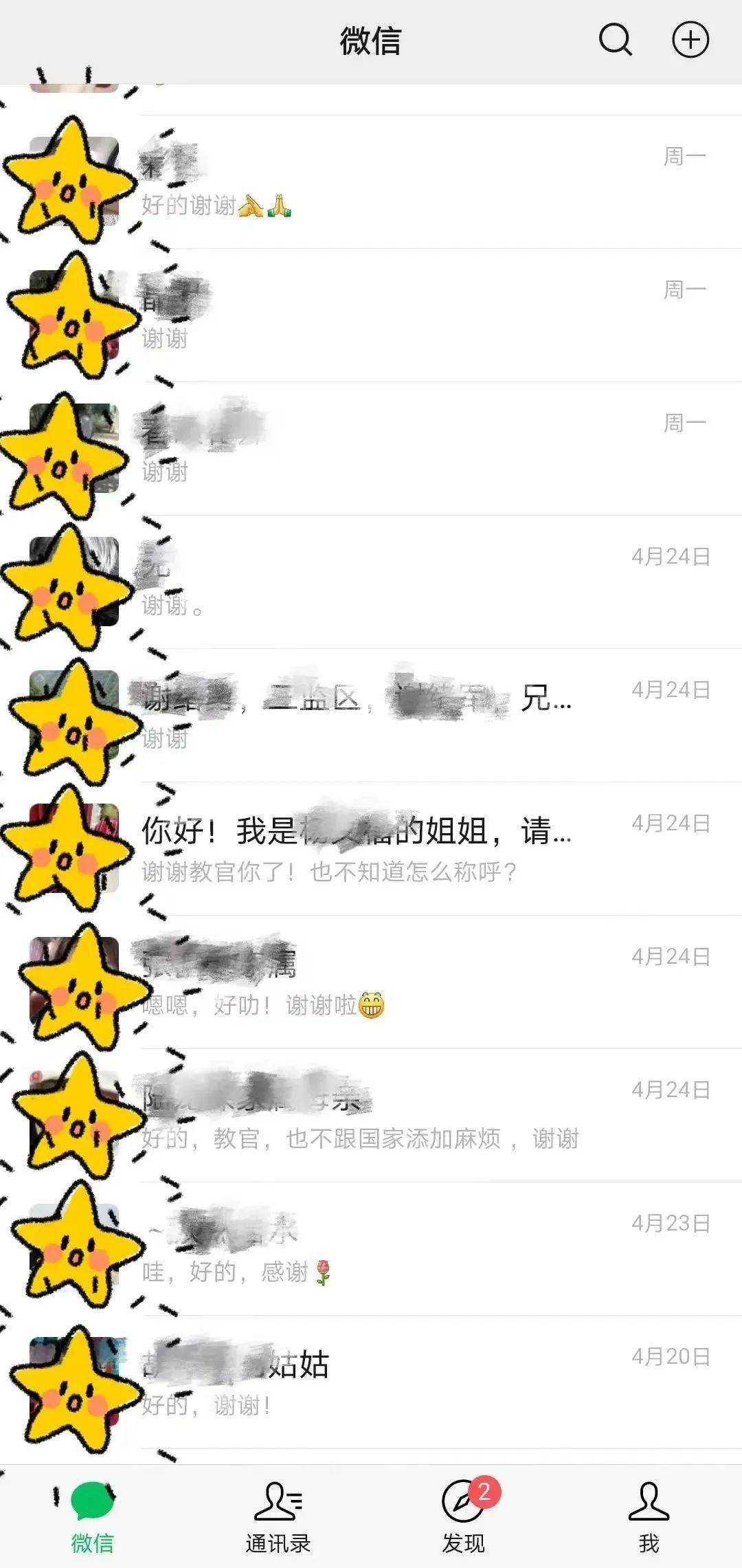Open the search icon in the header

pos(615,39)
